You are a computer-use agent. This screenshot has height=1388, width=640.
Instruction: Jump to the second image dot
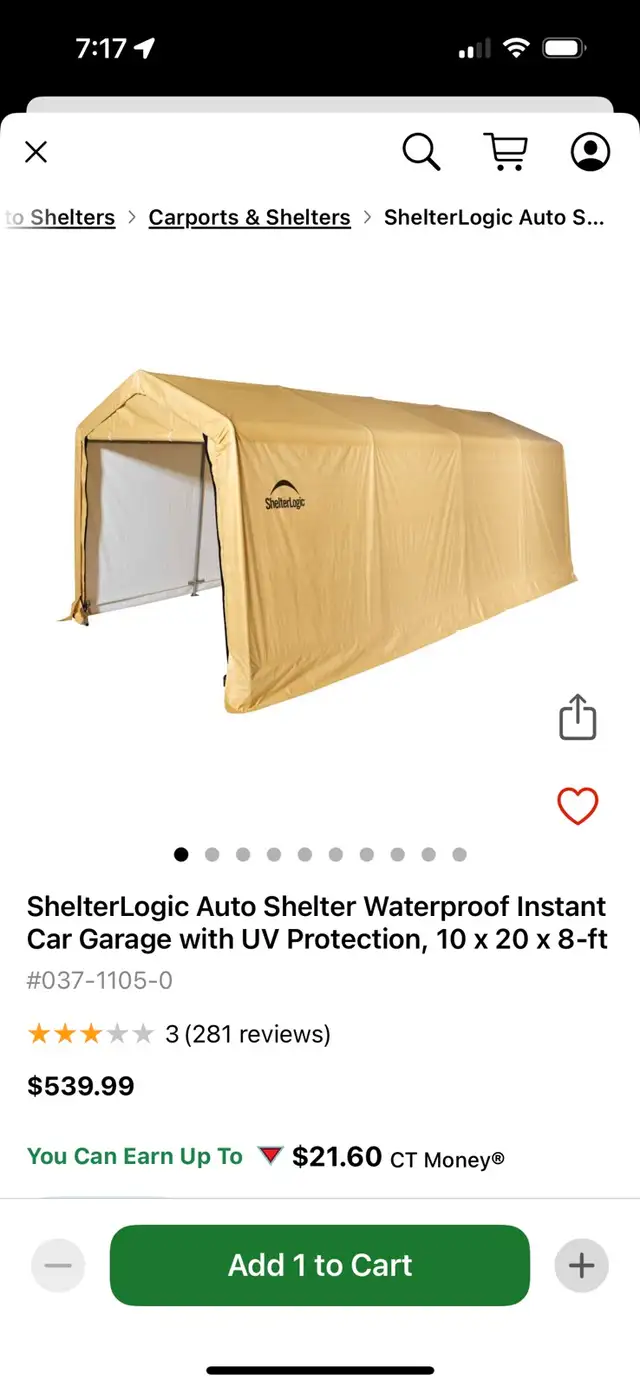(x=212, y=854)
